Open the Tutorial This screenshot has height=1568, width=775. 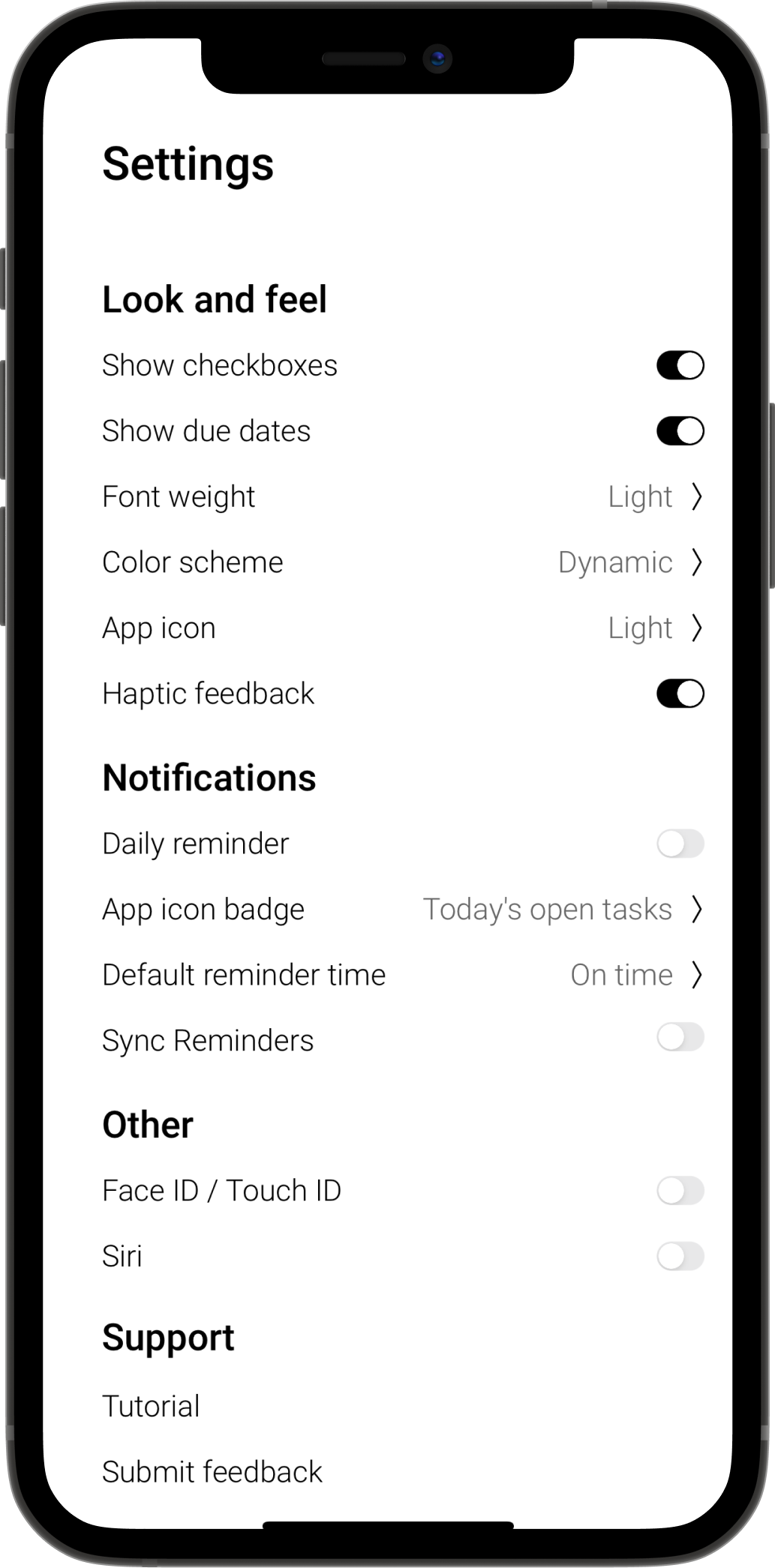pos(151,1406)
